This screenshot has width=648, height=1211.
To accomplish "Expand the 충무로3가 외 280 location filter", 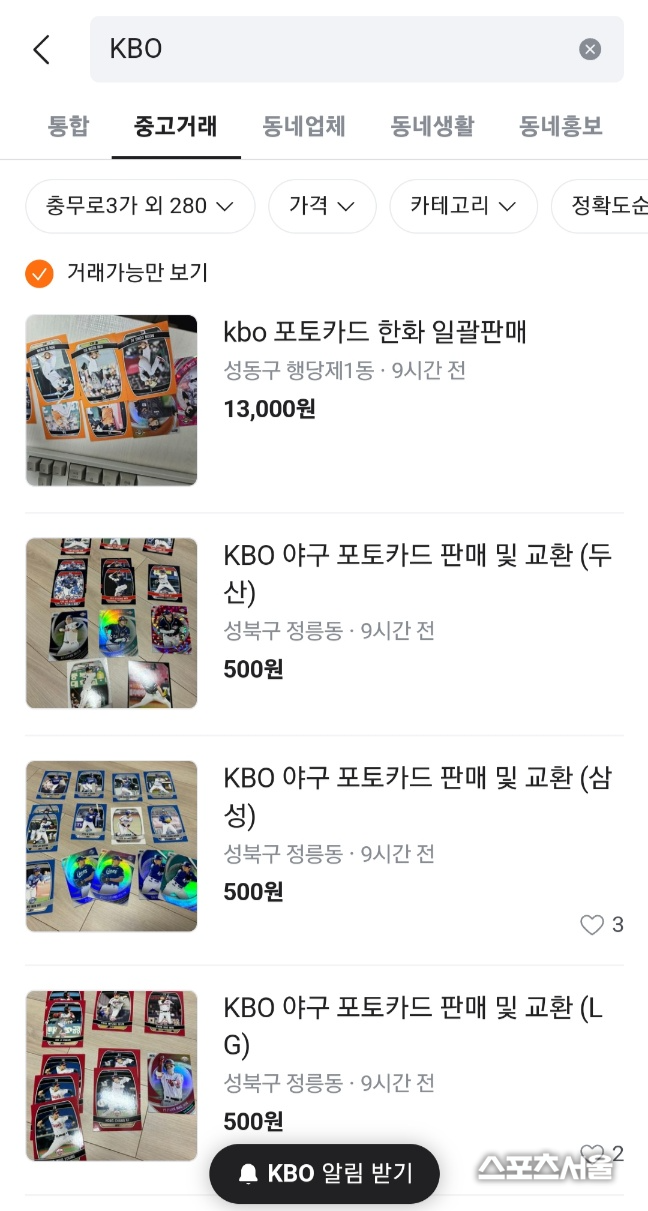I will (x=140, y=206).
